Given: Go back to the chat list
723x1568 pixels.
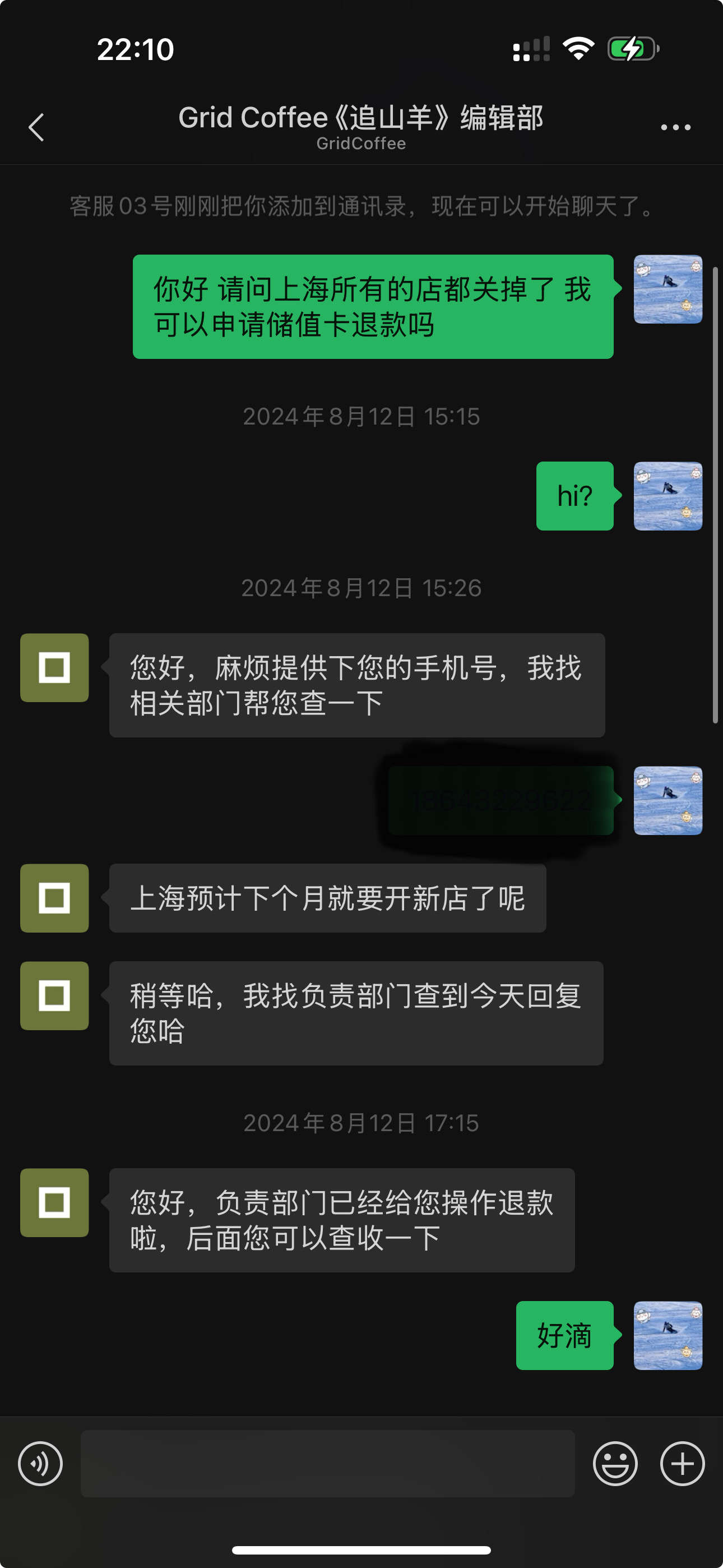Looking at the screenshot, I should click(x=36, y=127).
